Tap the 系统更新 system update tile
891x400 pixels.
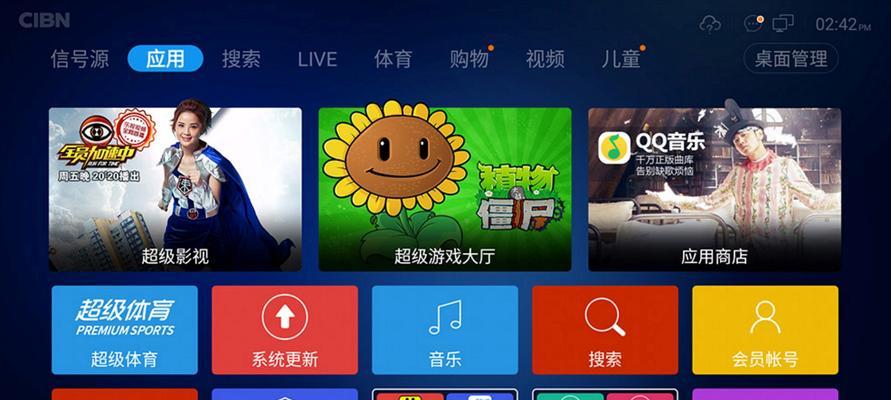285,330
